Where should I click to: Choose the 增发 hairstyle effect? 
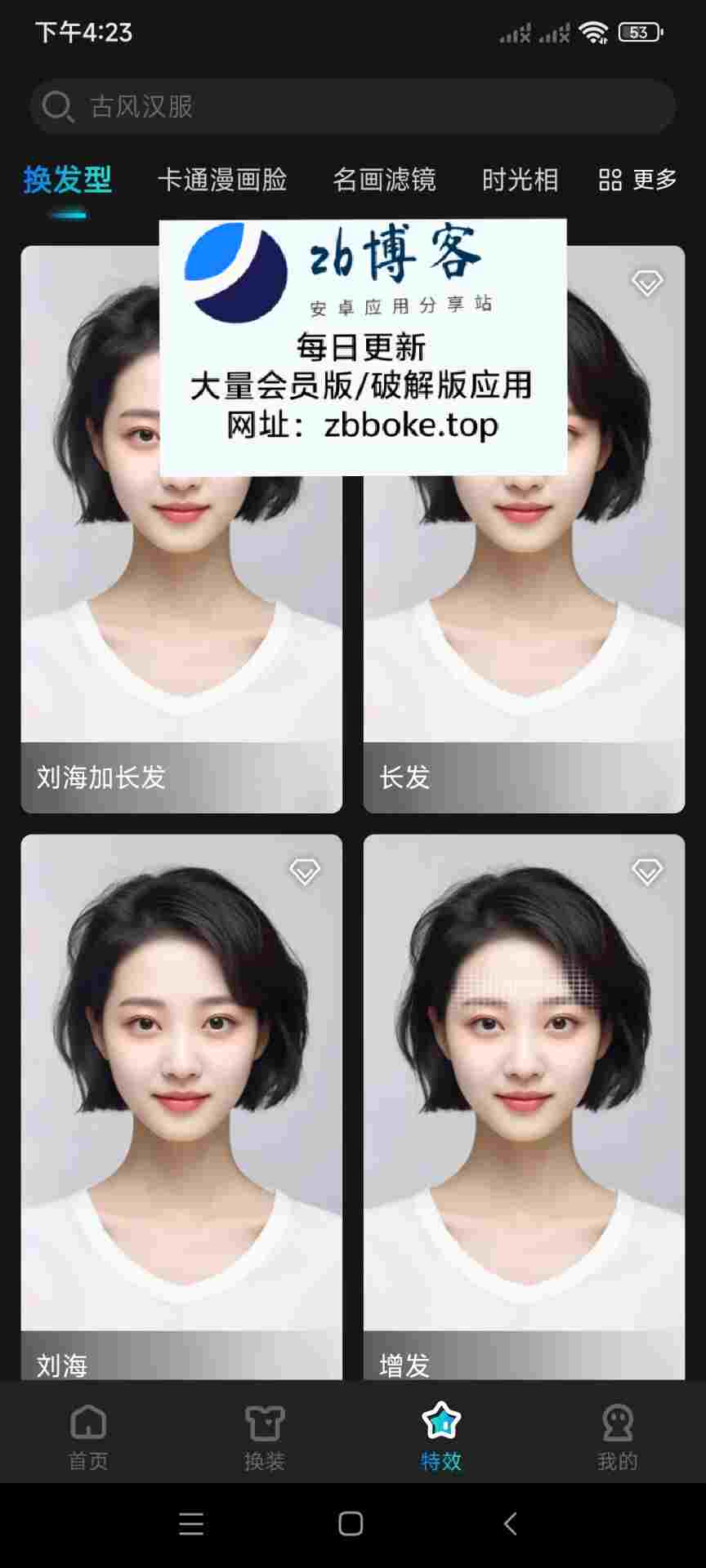point(524,1102)
